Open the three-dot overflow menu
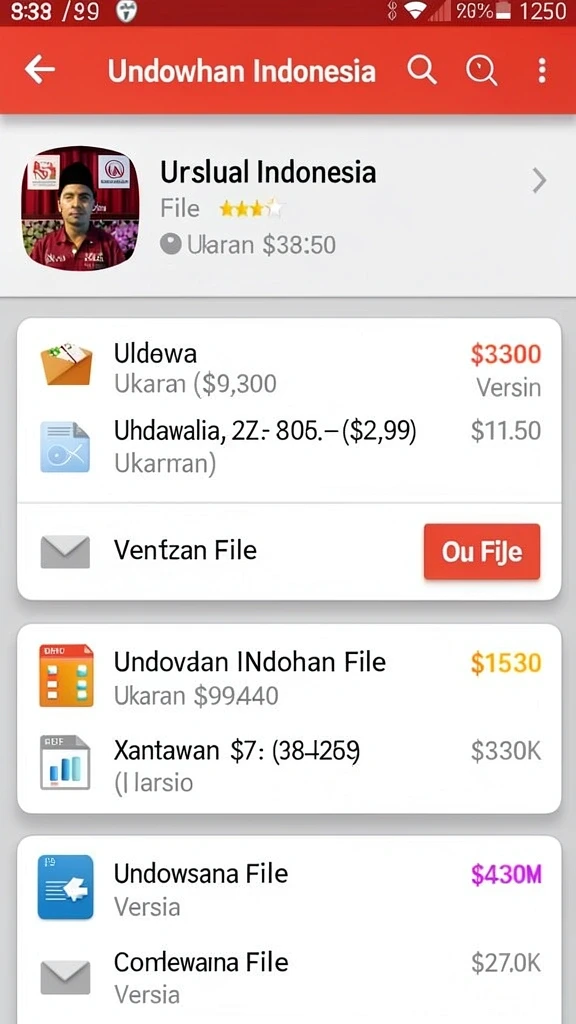The height and width of the screenshot is (1024, 576). 541,70
